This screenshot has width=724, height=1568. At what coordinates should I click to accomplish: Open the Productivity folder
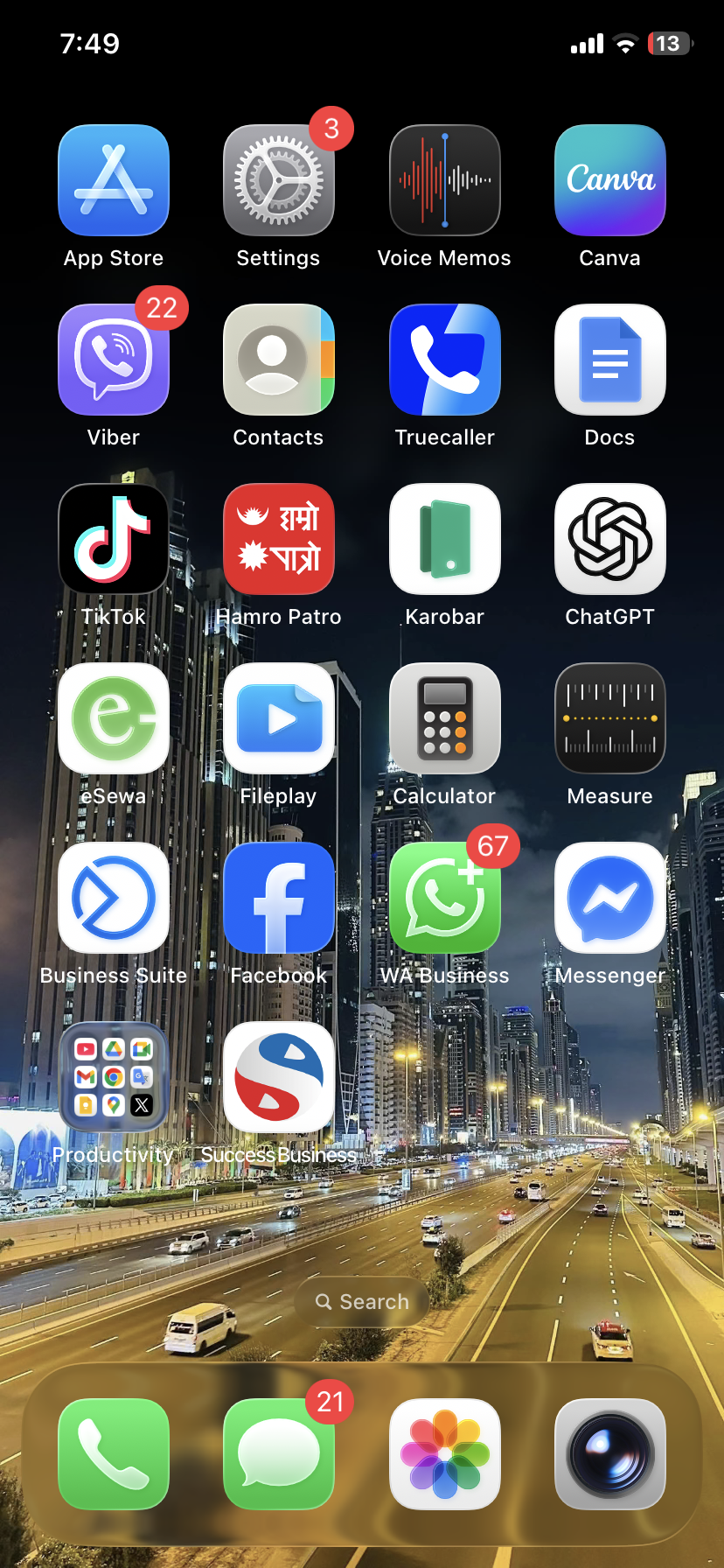coord(114,1077)
